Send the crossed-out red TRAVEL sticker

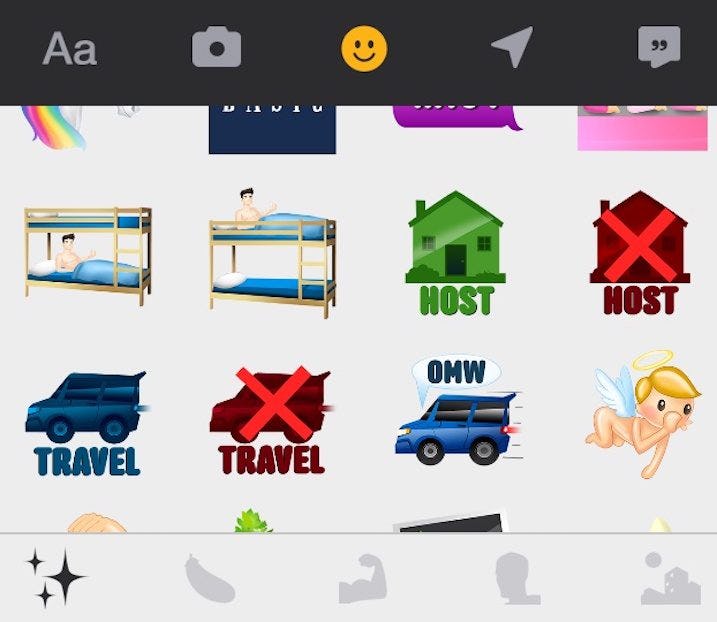270,421
